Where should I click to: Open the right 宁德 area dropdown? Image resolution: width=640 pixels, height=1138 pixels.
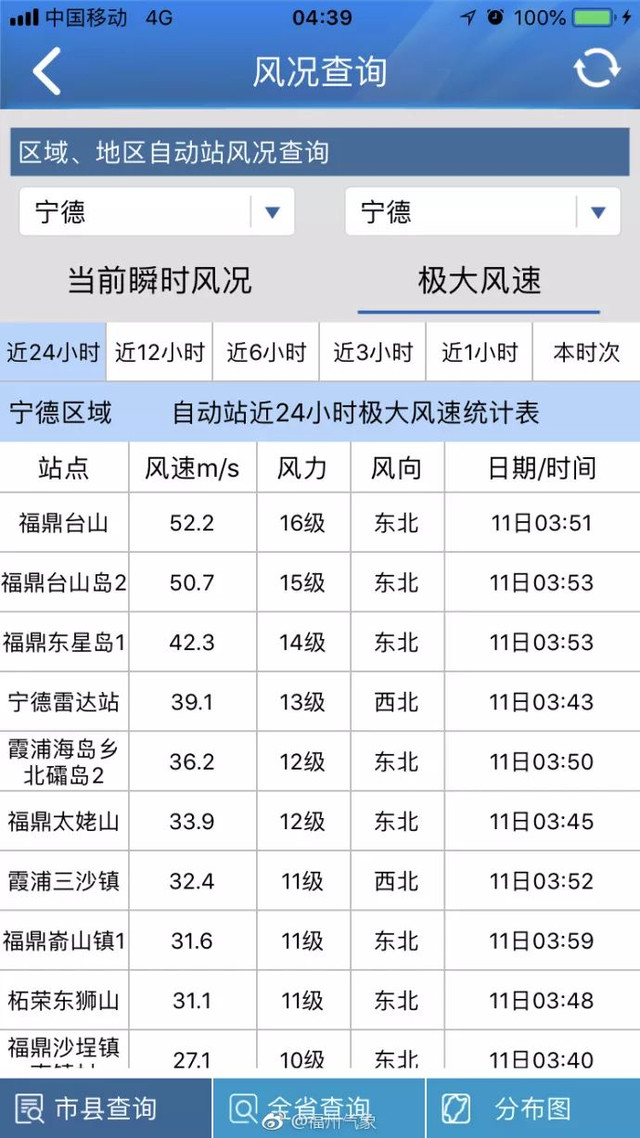483,212
